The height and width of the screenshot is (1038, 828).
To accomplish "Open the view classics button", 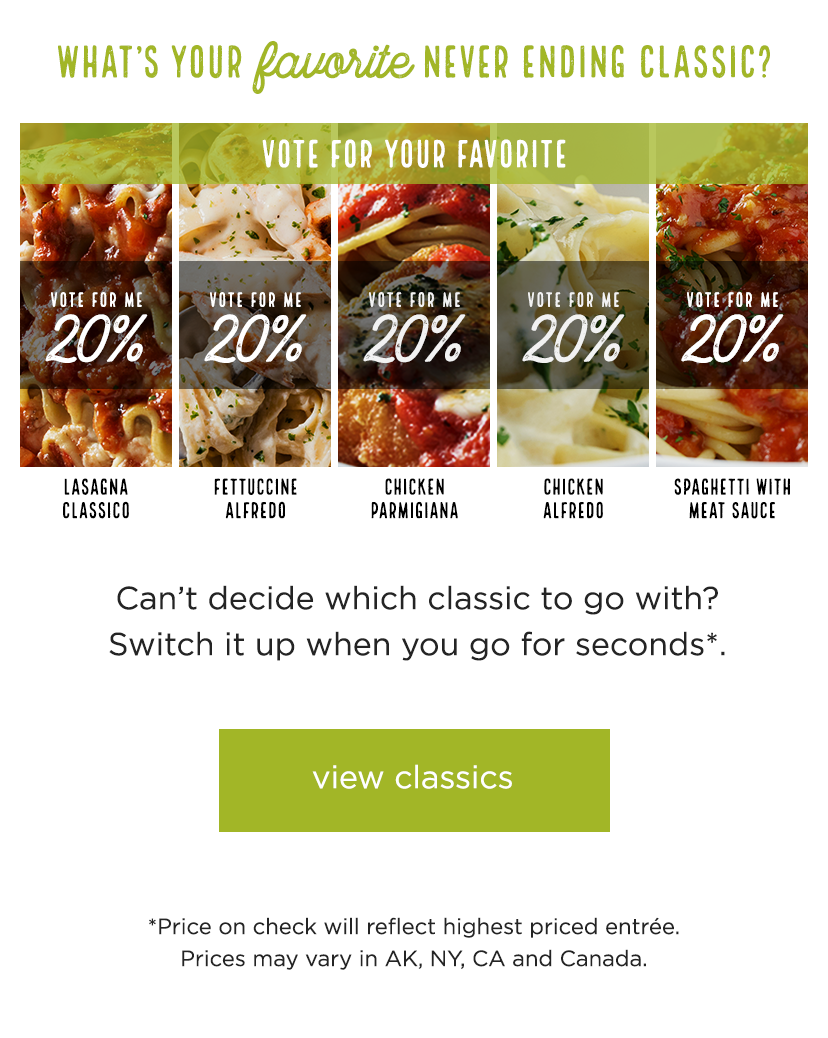I will (414, 779).
